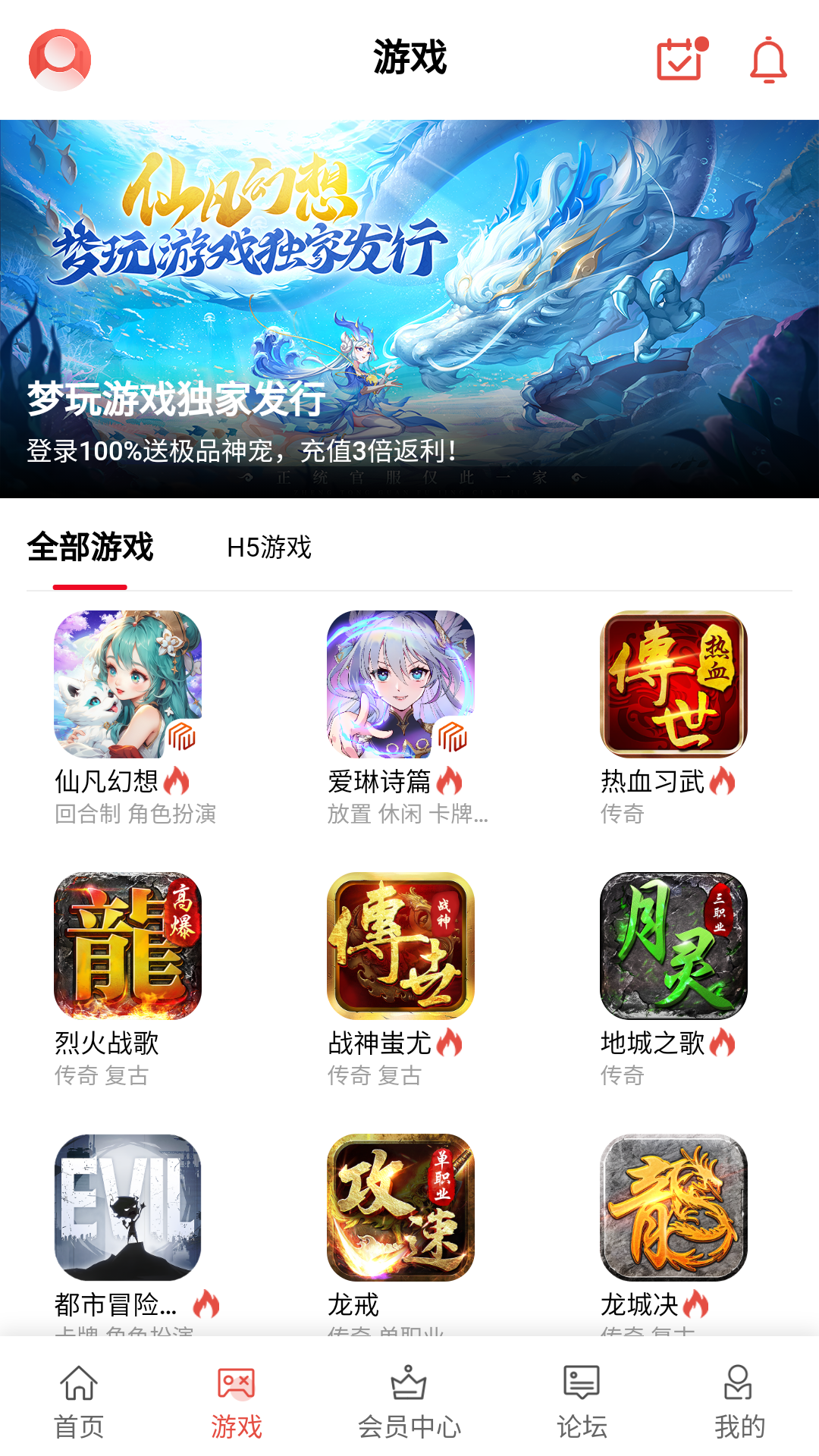819x1456 pixels.
Task: Go to the 首页 tab
Action: pyautogui.click(x=79, y=1401)
